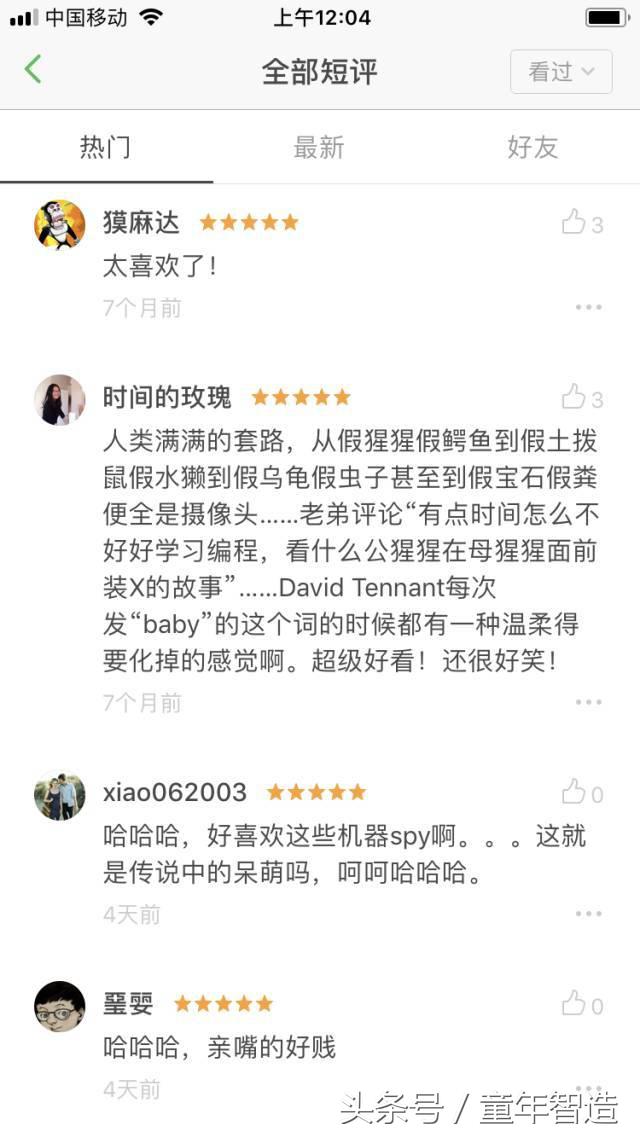
Task: Select the 热门 tab
Action: [x=105, y=148]
